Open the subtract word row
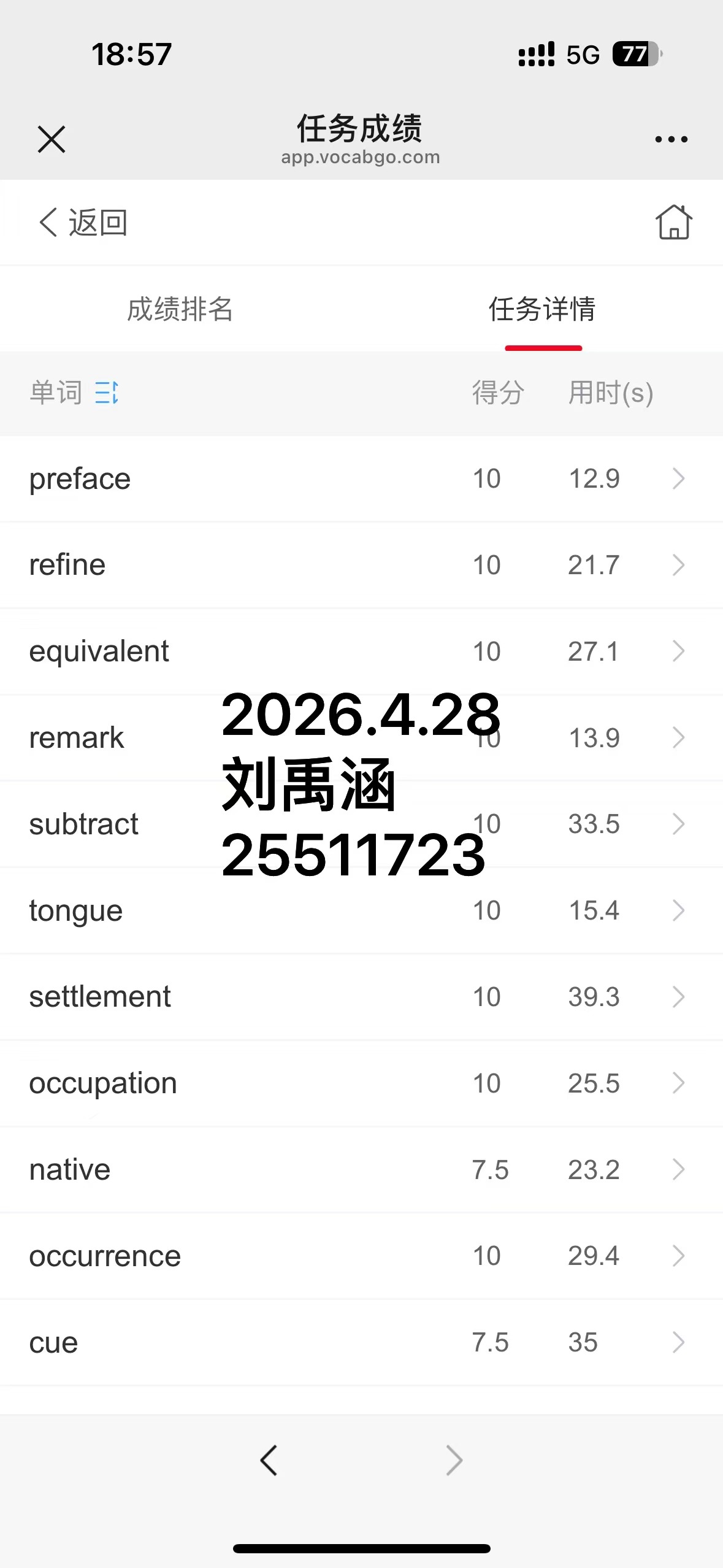 (361, 824)
